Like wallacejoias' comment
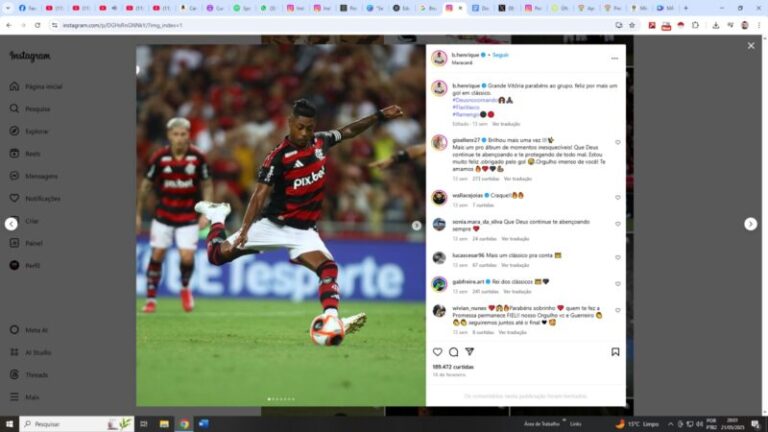768x432 pixels. click(617, 198)
